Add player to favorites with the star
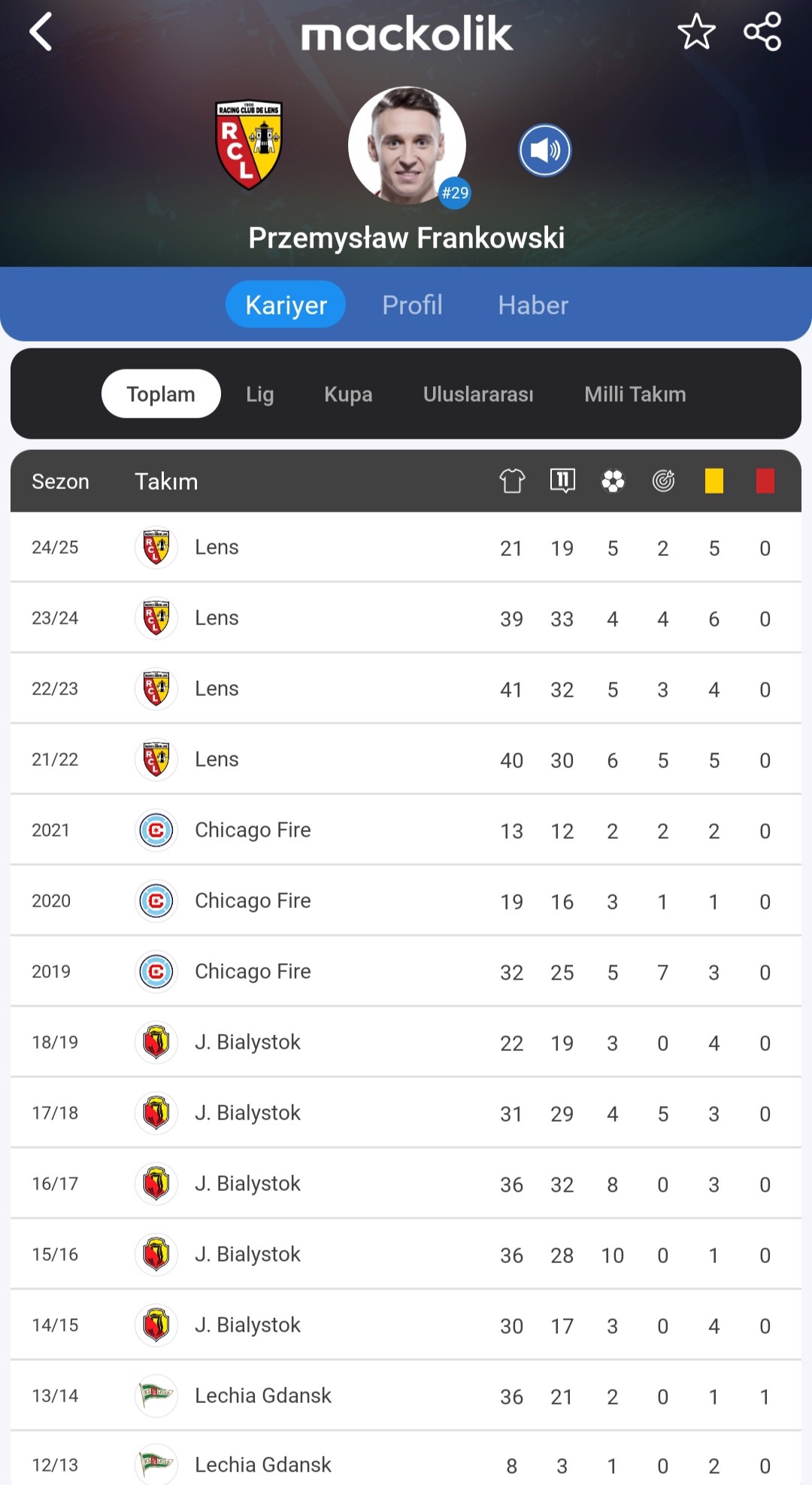The height and width of the screenshot is (1485, 812). [696, 32]
